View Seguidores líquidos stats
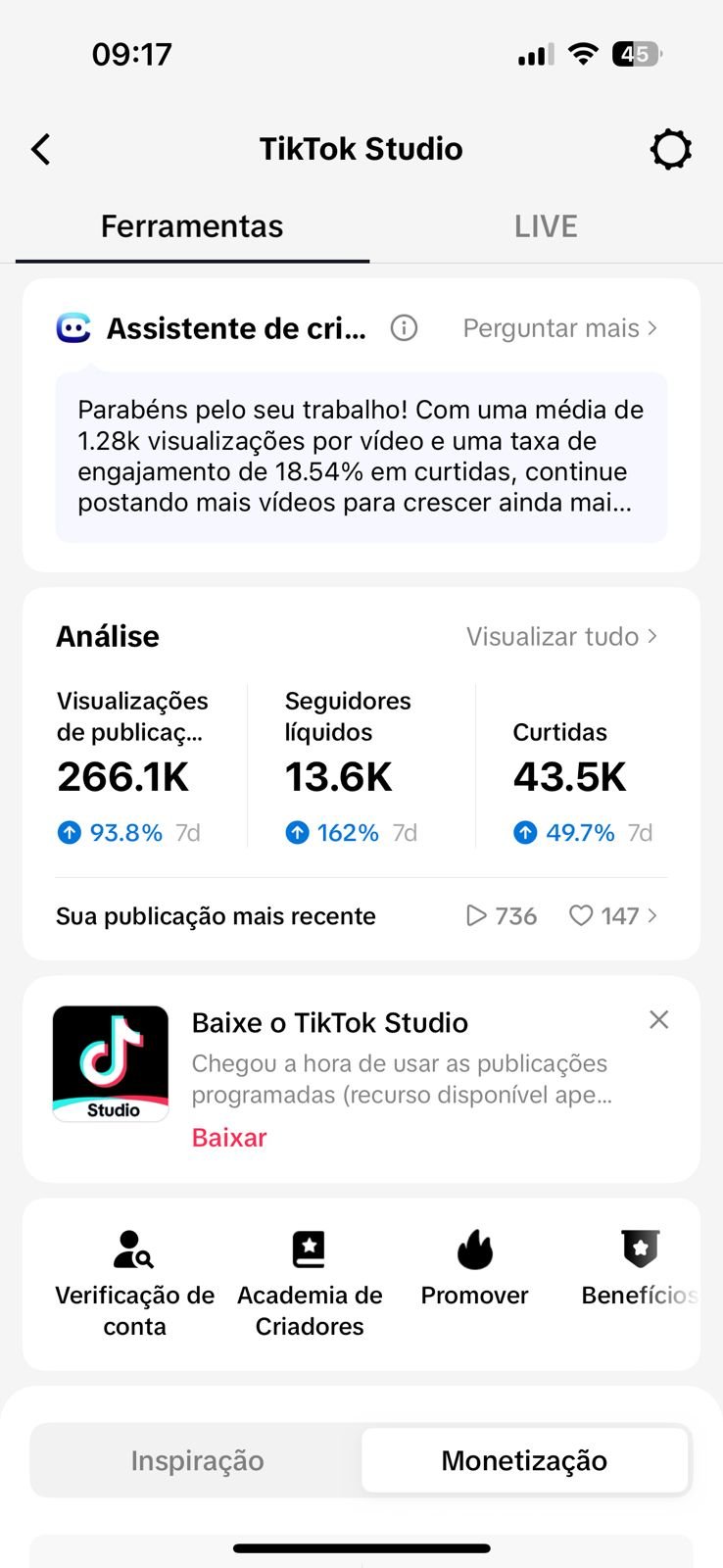This screenshot has height=1568, width=723. point(361,765)
